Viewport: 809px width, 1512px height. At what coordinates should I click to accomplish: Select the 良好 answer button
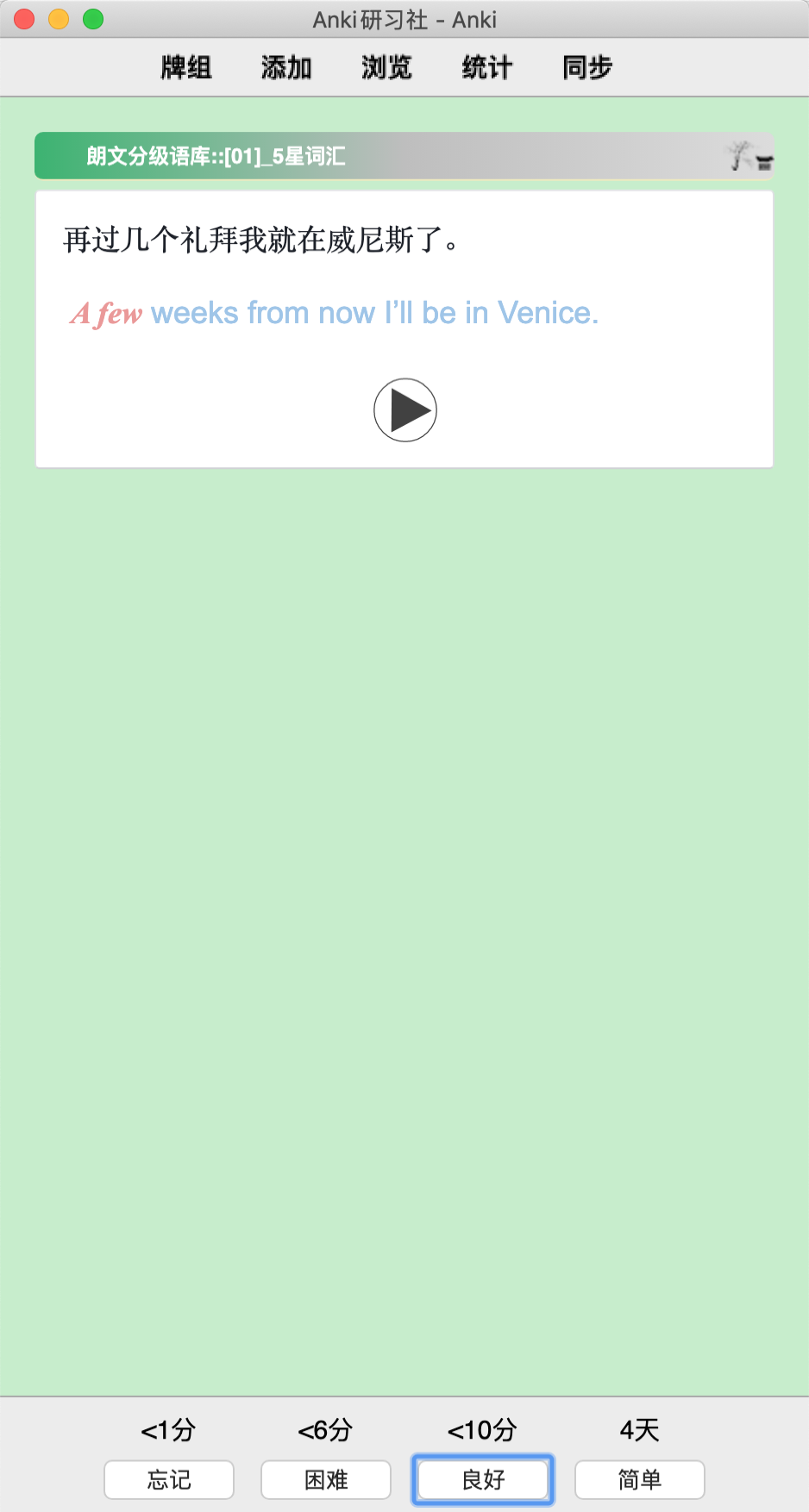click(483, 1480)
